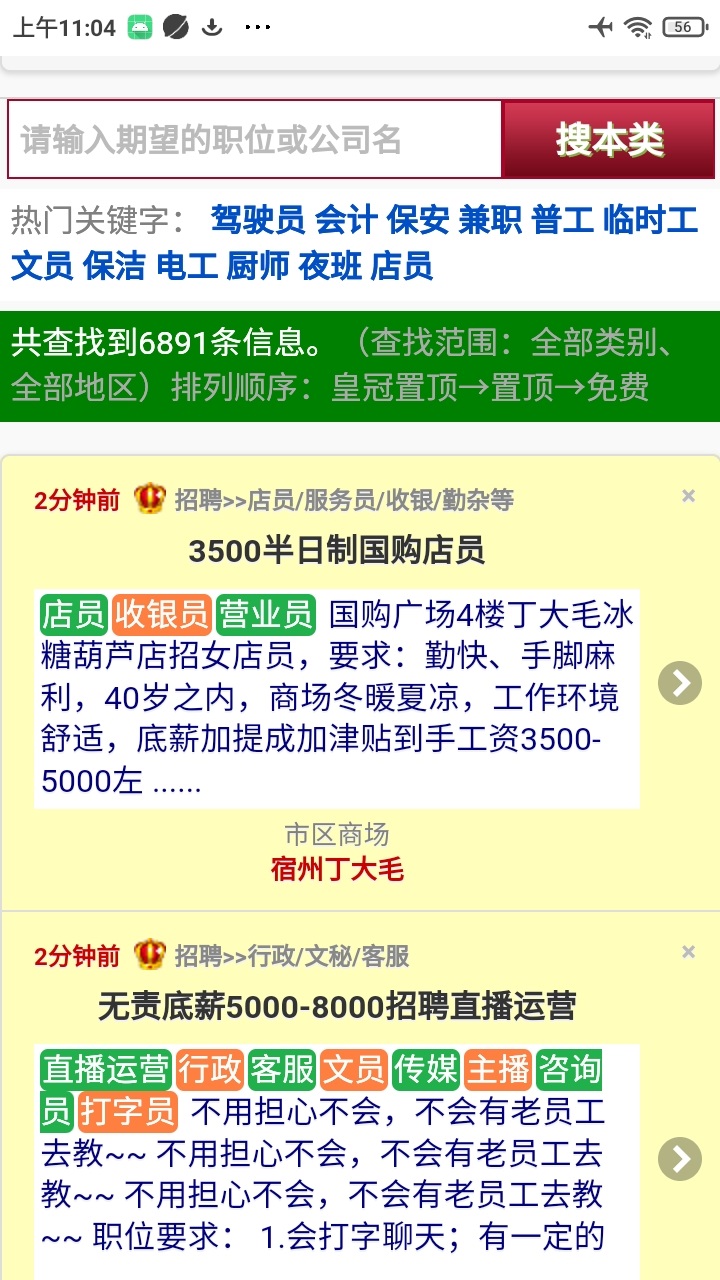
Task: Select the 临时工 hot keyword
Action: (650, 220)
